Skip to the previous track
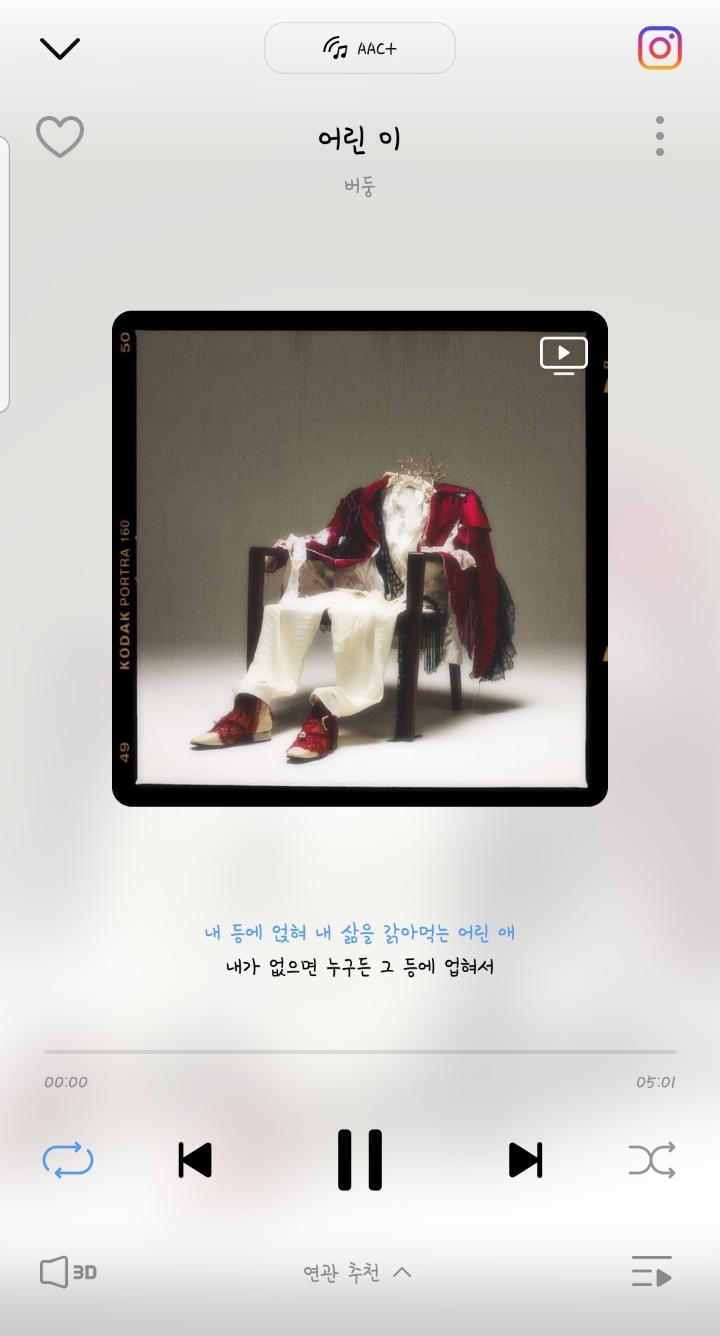Viewport: 720px width, 1336px height. (x=195, y=1160)
